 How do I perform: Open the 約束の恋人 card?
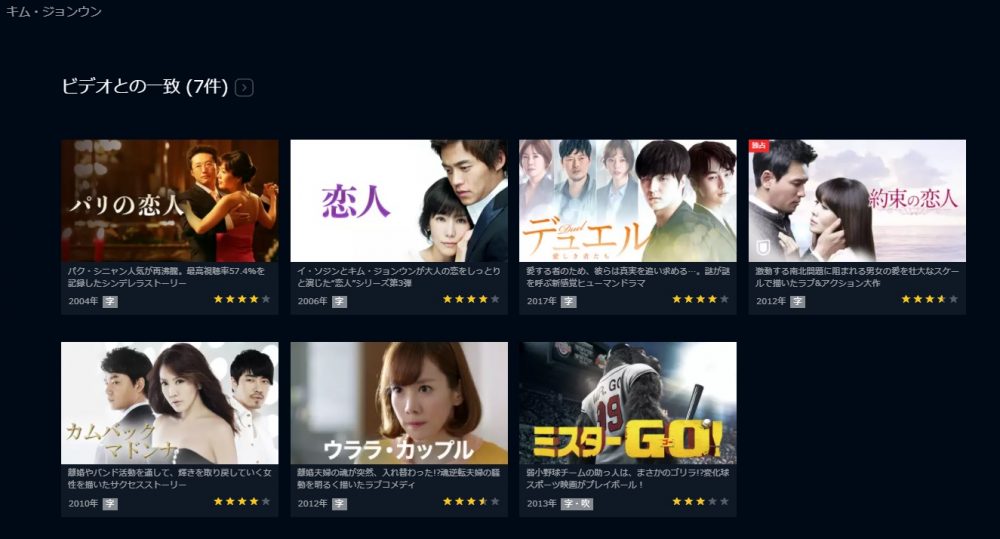click(x=857, y=201)
